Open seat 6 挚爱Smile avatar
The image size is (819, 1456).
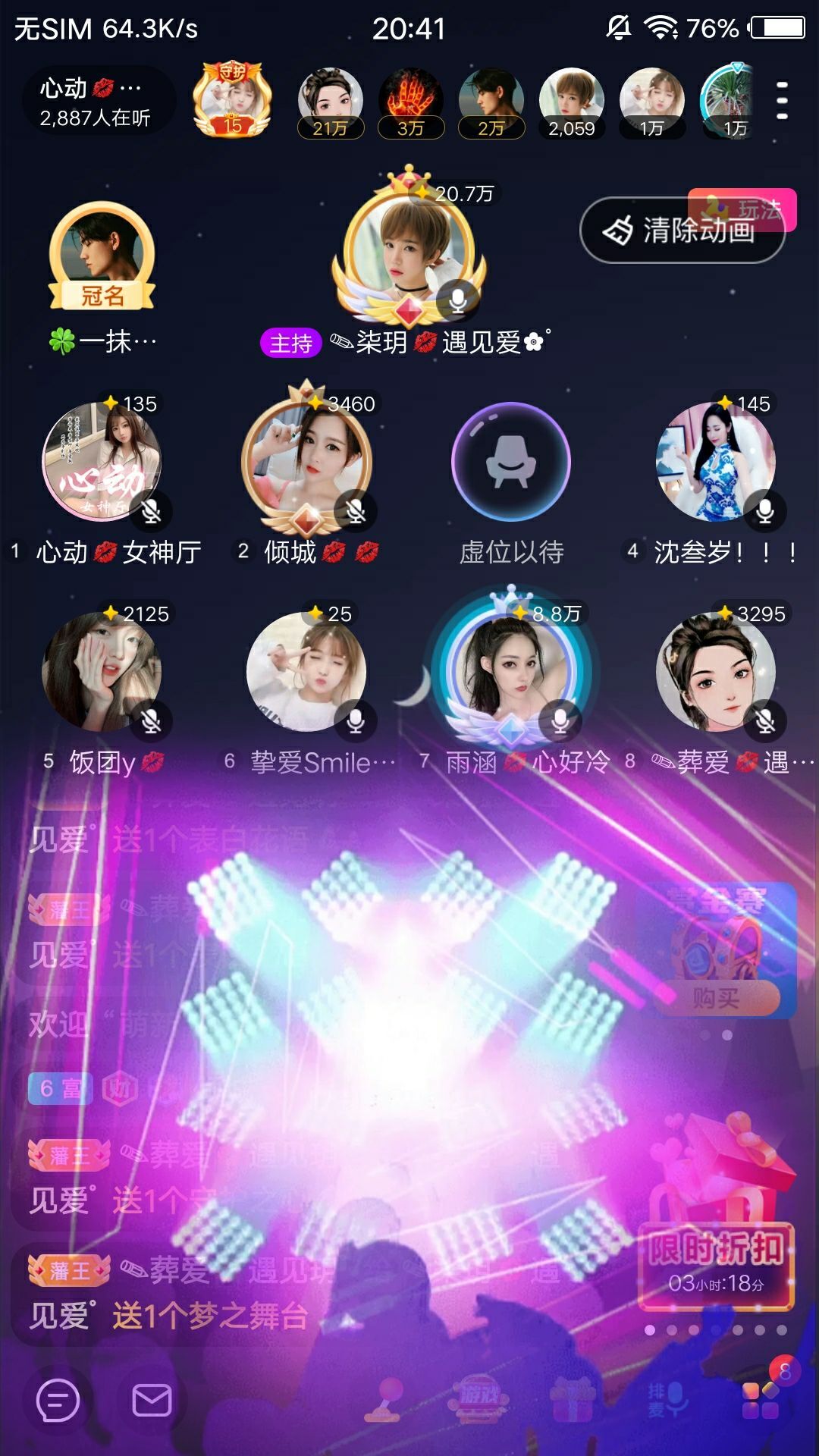pyautogui.click(x=306, y=672)
